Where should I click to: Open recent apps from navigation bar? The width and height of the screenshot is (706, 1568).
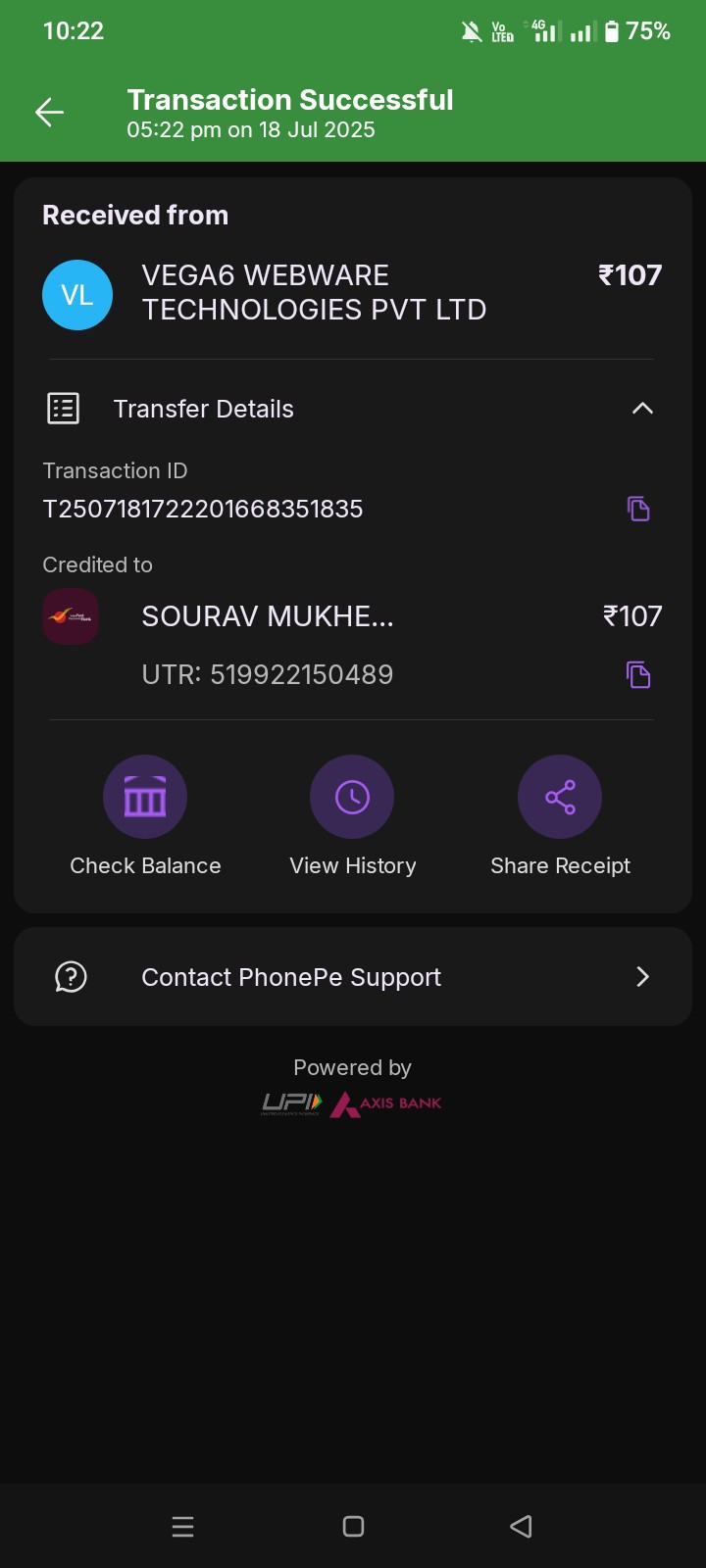point(183,1526)
